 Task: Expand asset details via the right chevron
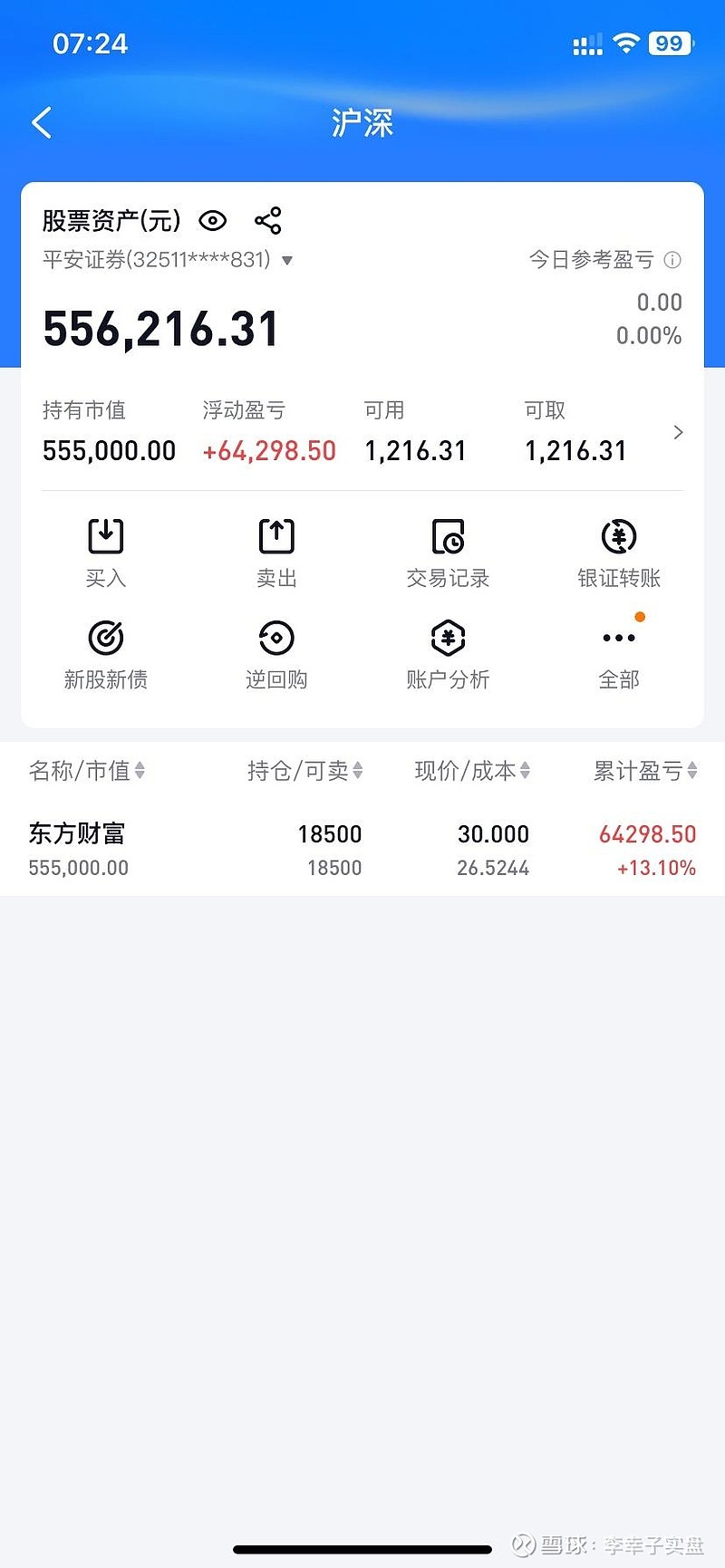678,433
